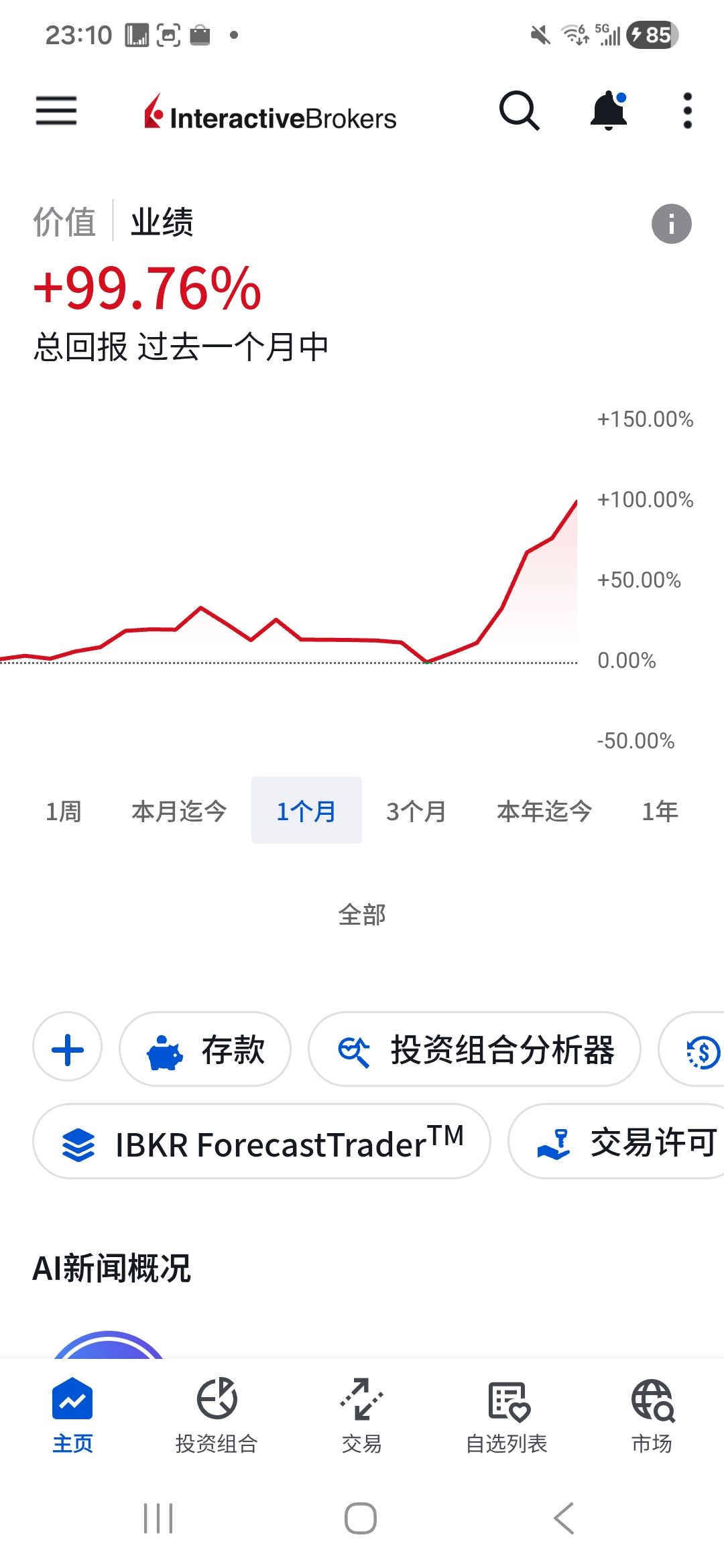
Task: Show performance info via the i icon
Action: pos(671,224)
